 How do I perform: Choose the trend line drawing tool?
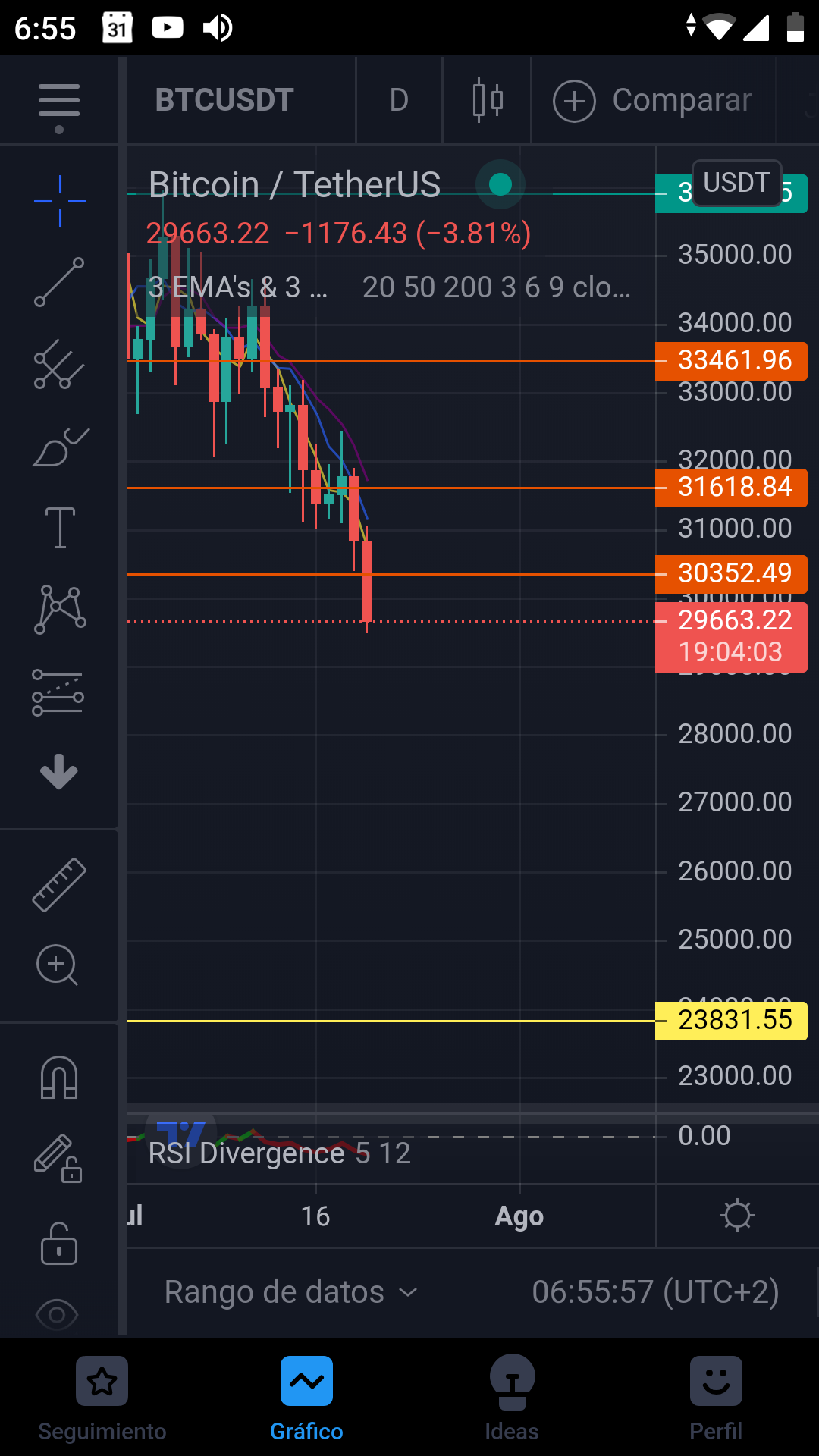[x=59, y=282]
